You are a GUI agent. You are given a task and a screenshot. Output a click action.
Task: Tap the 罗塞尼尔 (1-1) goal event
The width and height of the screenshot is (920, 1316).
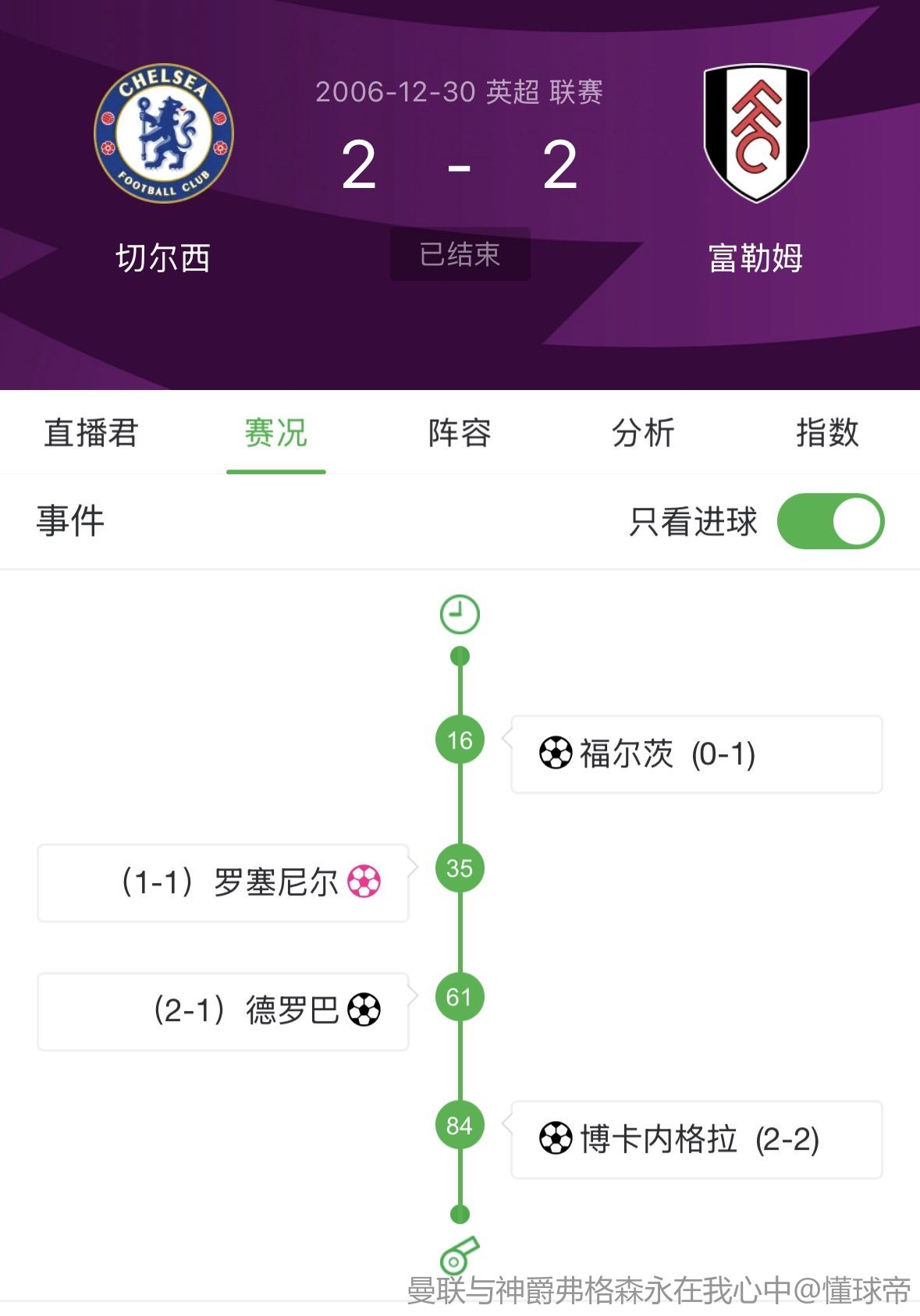click(223, 883)
